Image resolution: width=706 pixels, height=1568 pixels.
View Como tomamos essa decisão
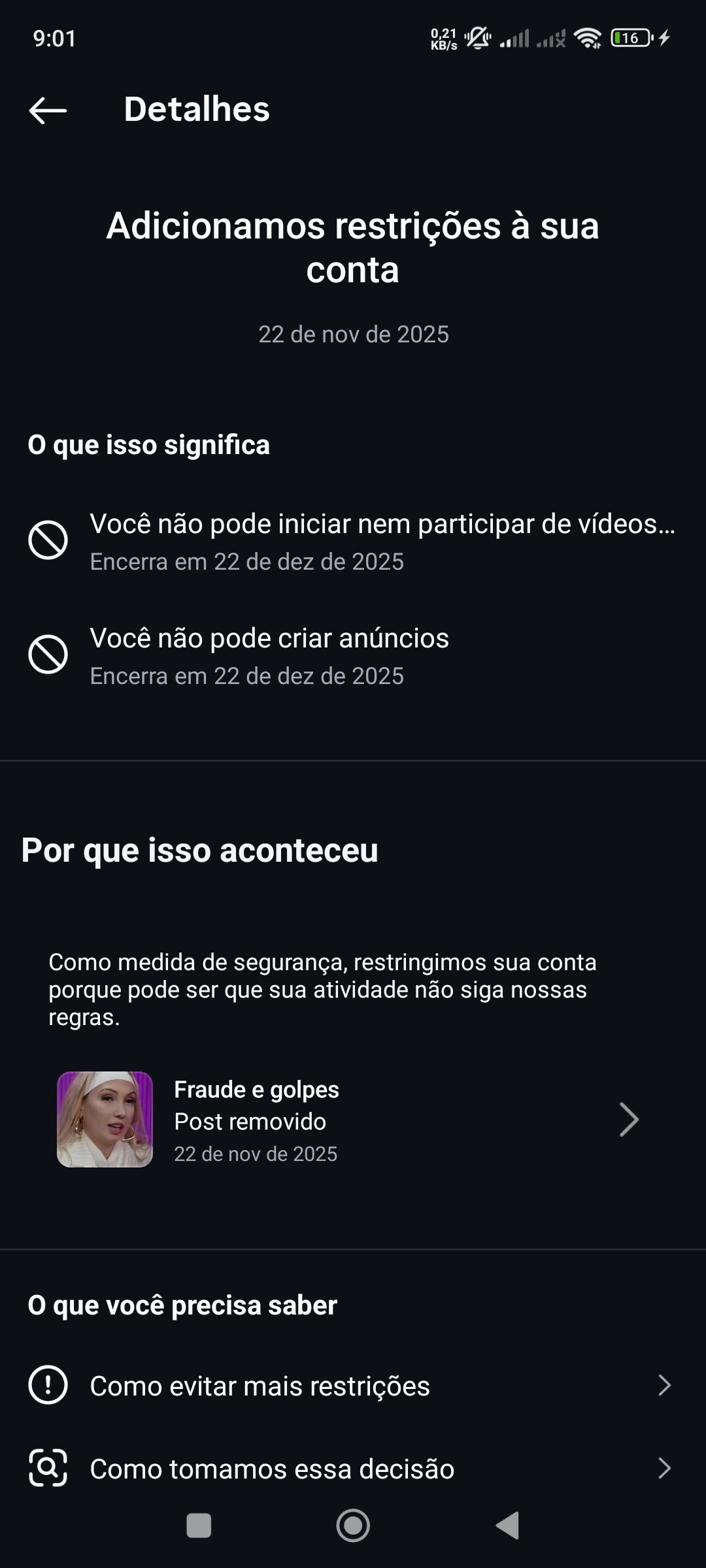click(x=353, y=1469)
